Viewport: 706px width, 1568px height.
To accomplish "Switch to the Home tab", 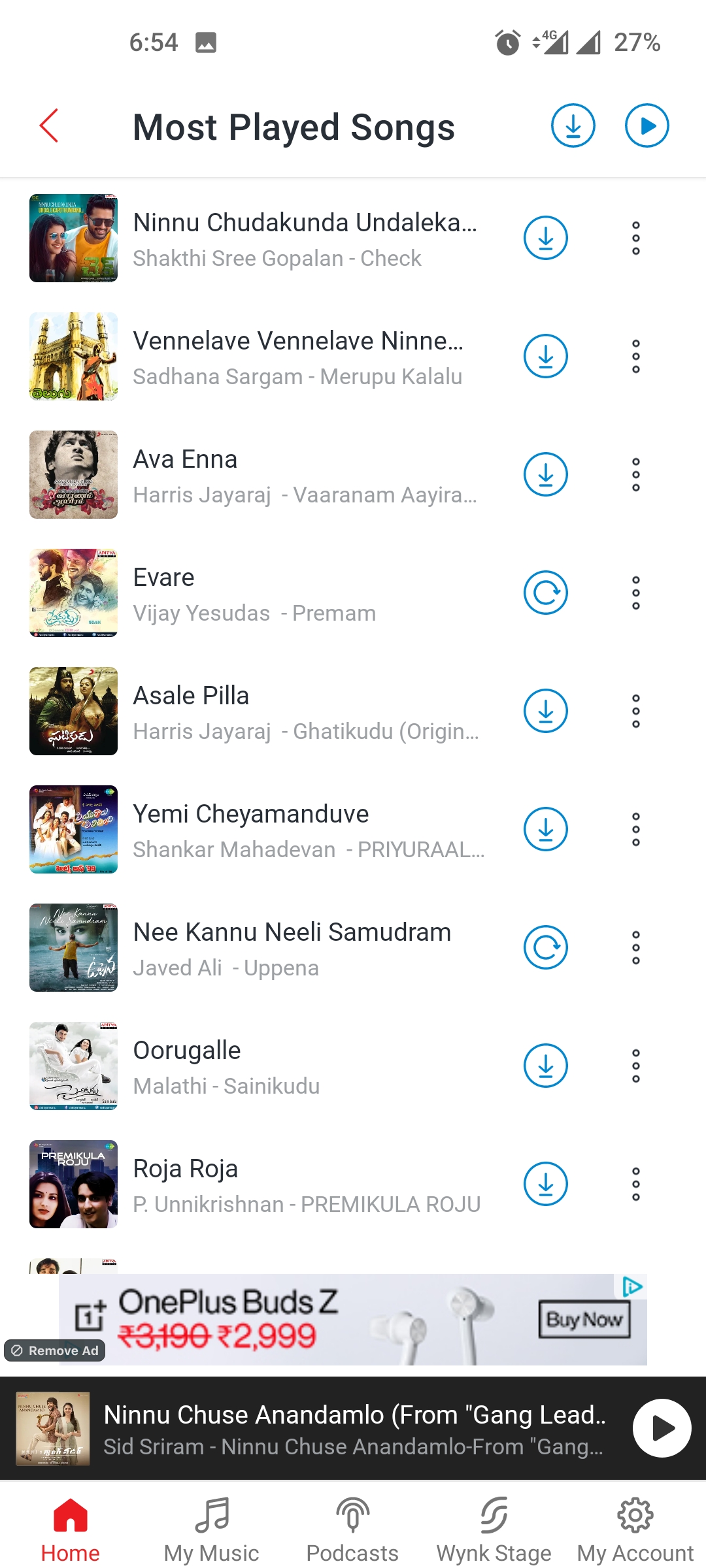I will (71, 1530).
